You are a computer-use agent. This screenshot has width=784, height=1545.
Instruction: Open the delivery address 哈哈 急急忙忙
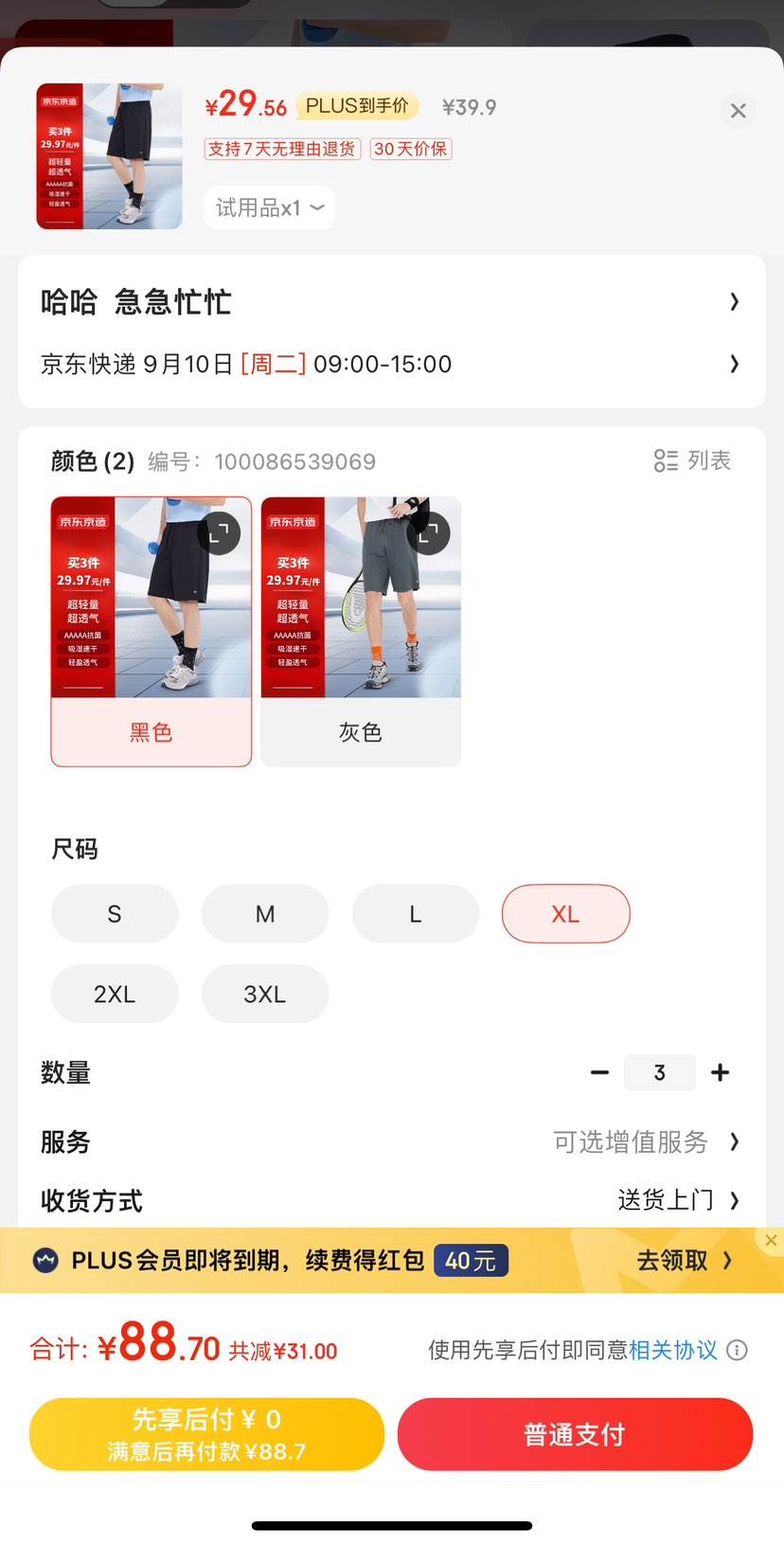[391, 302]
